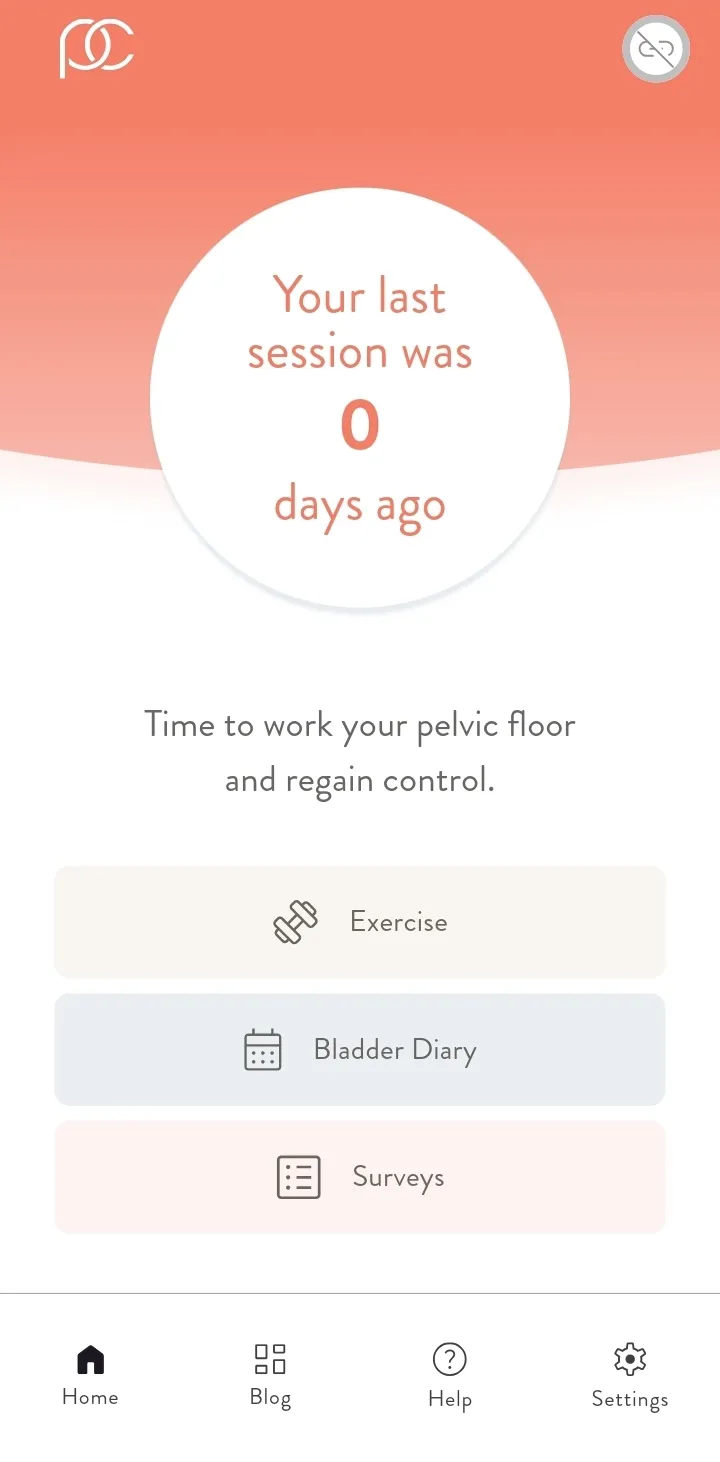Open the Exercise section
Screen dimensions: 720x1462
(360, 921)
